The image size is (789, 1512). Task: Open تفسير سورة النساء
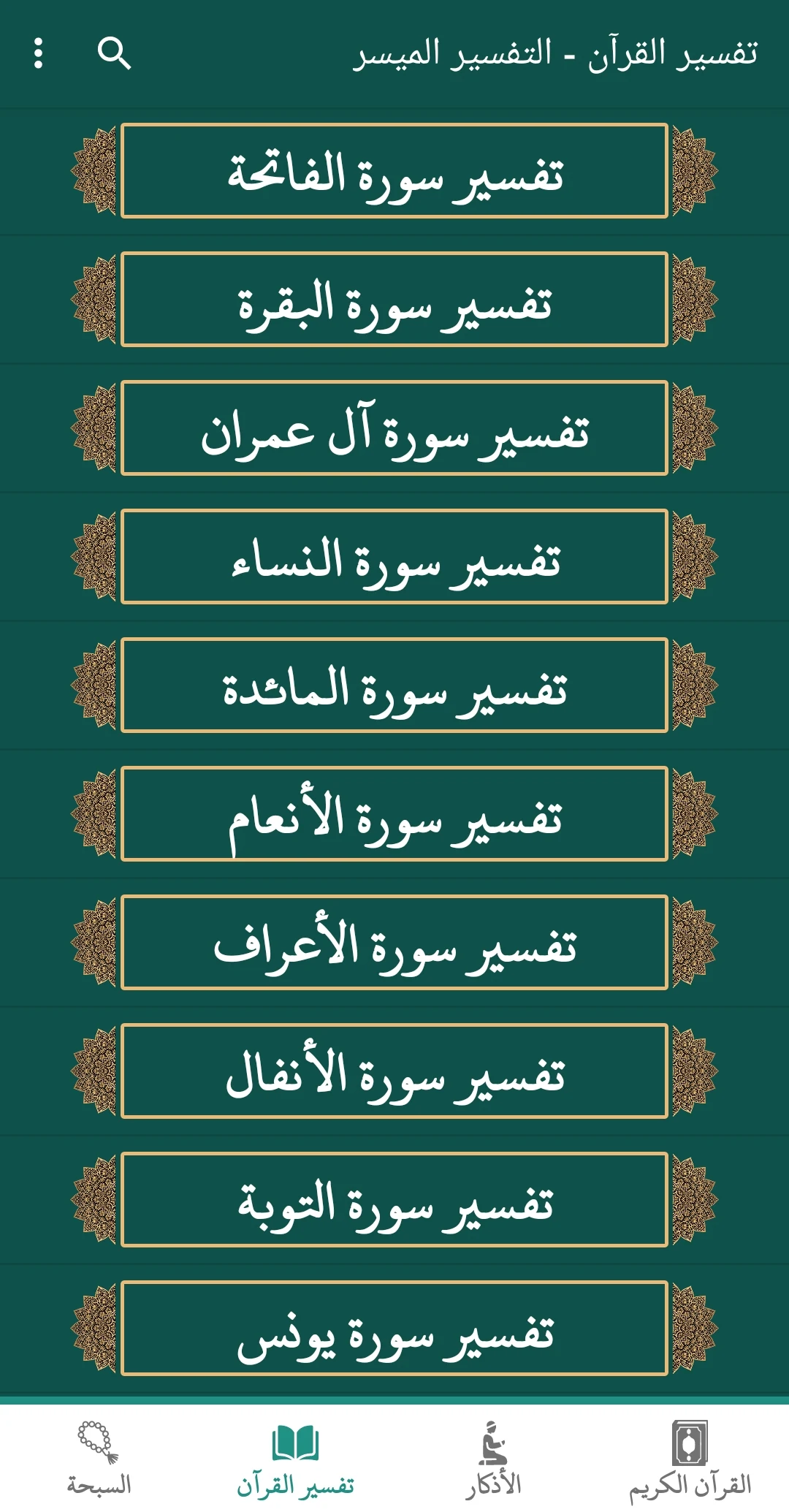click(394, 557)
